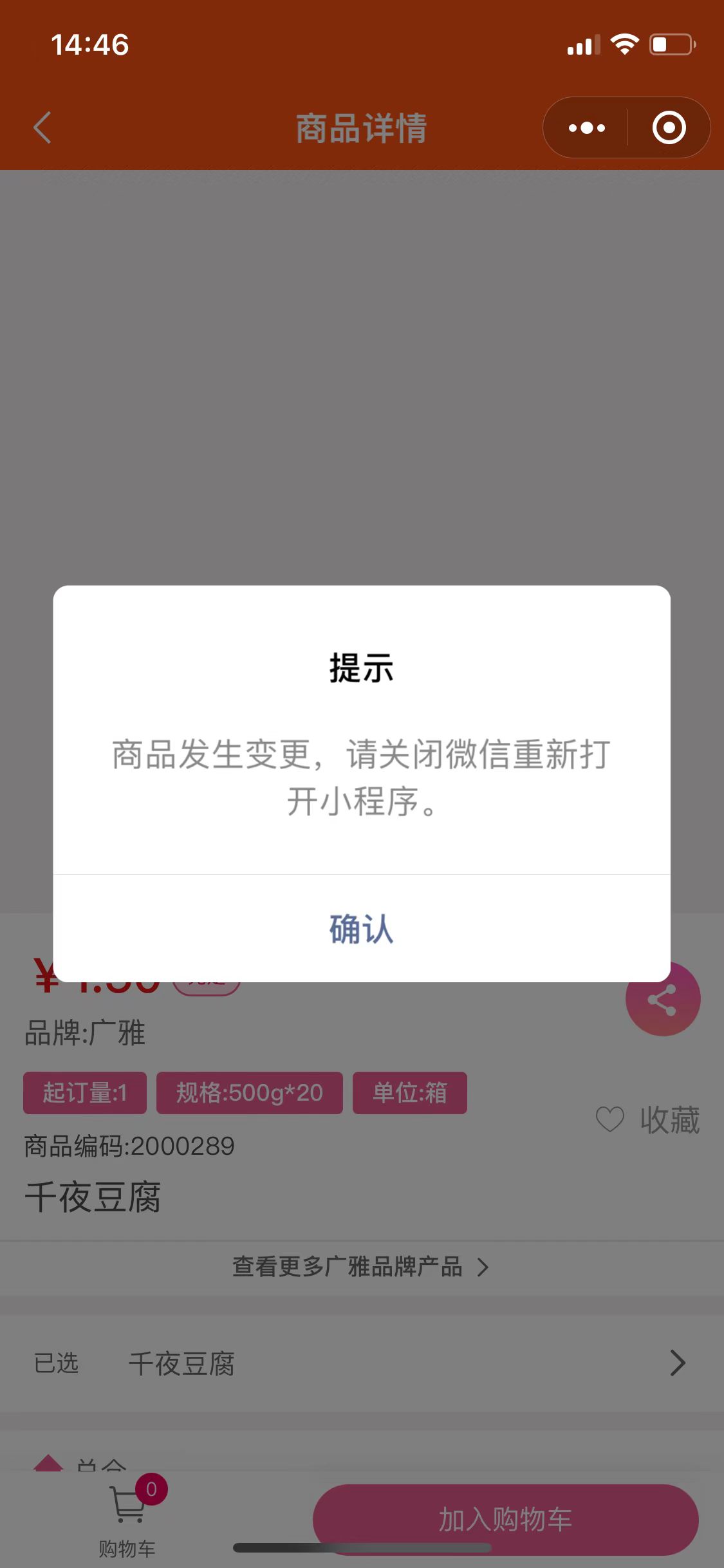The height and width of the screenshot is (1568, 724).
Task: Add product to favorites with 收藏
Action: (647, 1119)
